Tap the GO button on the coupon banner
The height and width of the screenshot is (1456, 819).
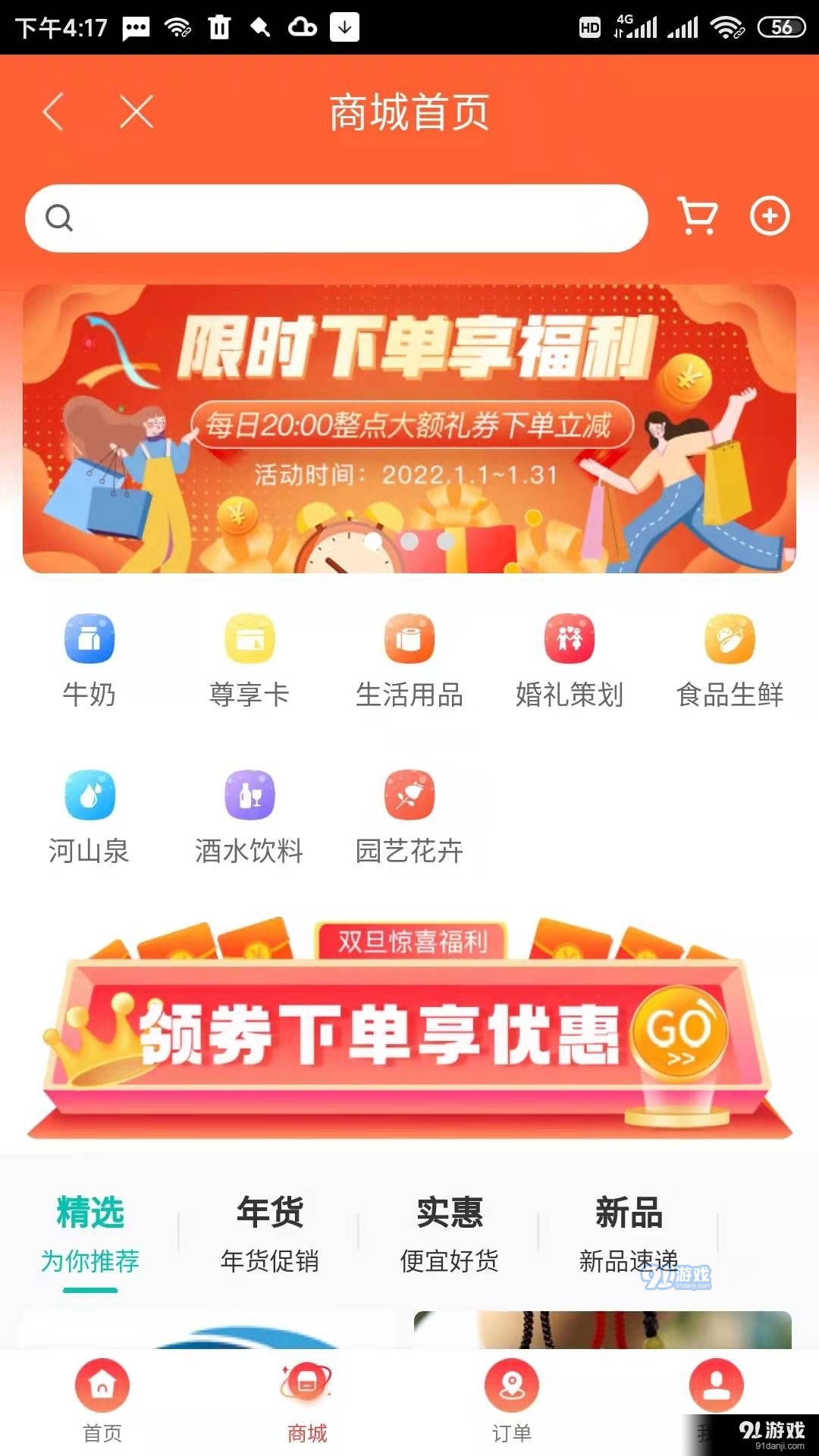click(679, 1031)
